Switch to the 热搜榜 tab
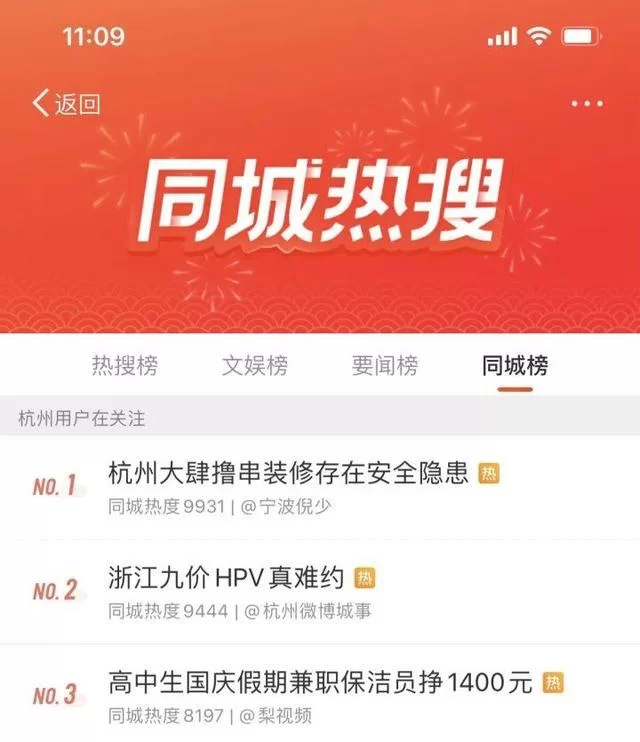 pyautogui.click(x=124, y=366)
